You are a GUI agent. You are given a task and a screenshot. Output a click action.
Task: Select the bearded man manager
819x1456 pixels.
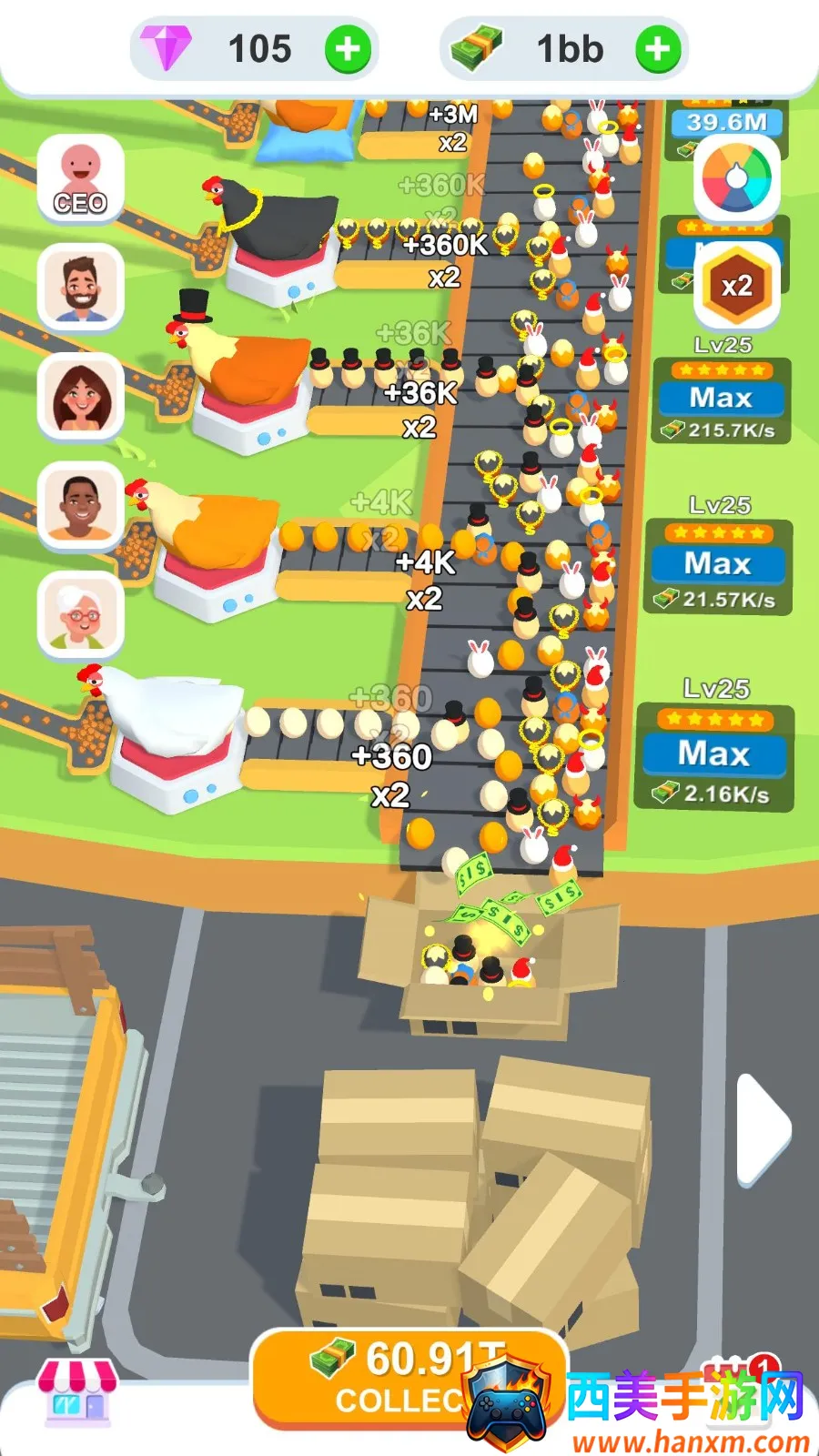80,288
